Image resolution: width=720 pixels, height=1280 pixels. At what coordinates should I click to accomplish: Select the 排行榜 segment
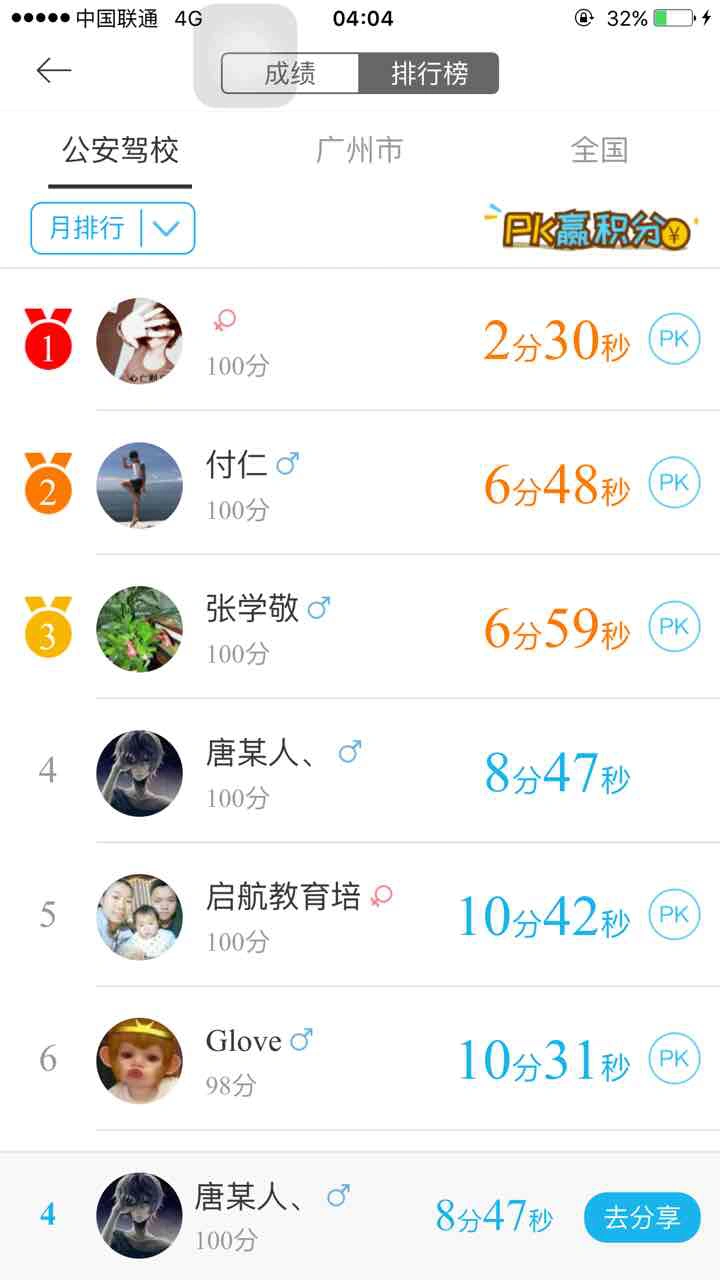pyautogui.click(x=429, y=74)
